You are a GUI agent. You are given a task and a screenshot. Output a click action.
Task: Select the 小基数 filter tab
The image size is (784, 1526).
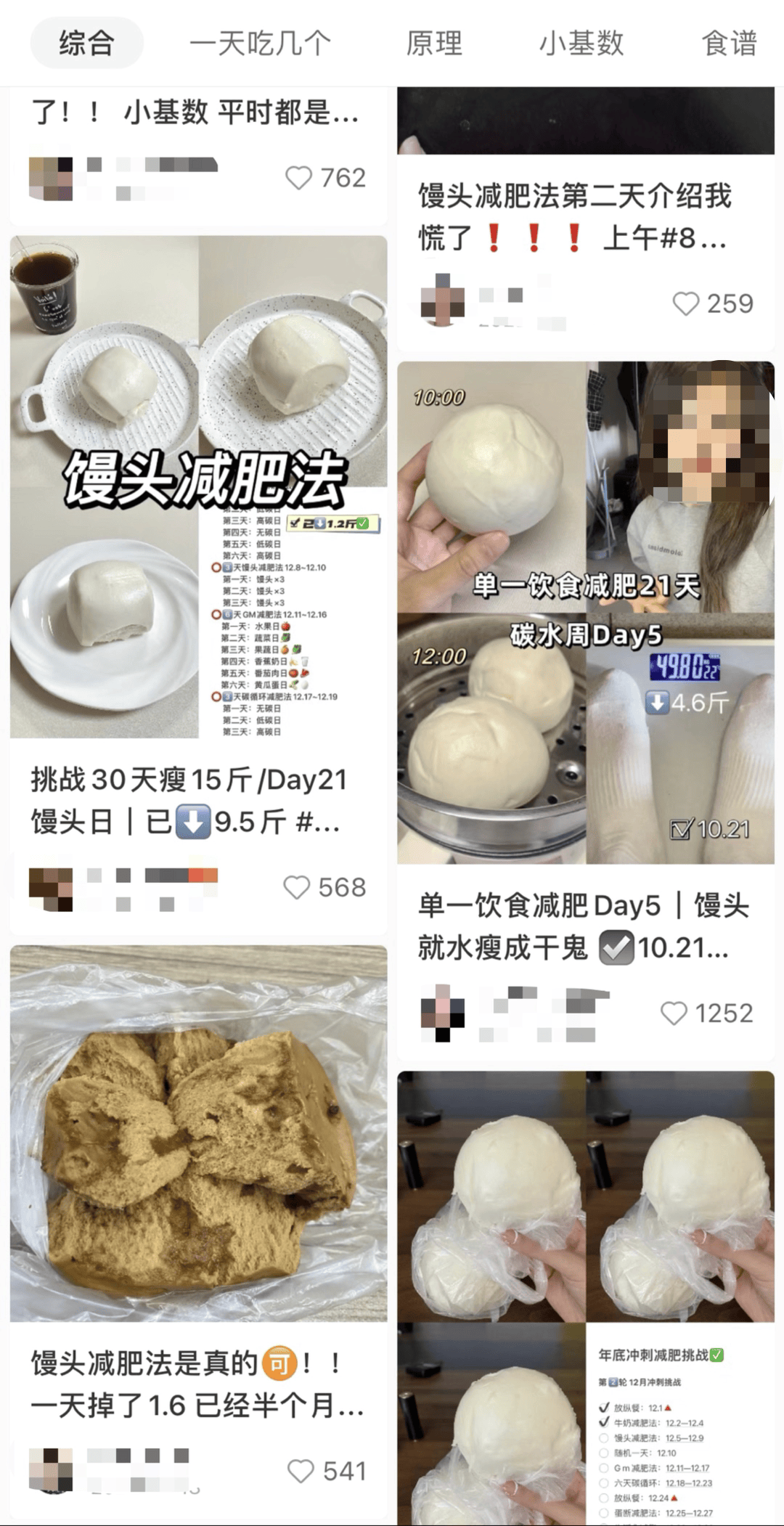click(585, 45)
